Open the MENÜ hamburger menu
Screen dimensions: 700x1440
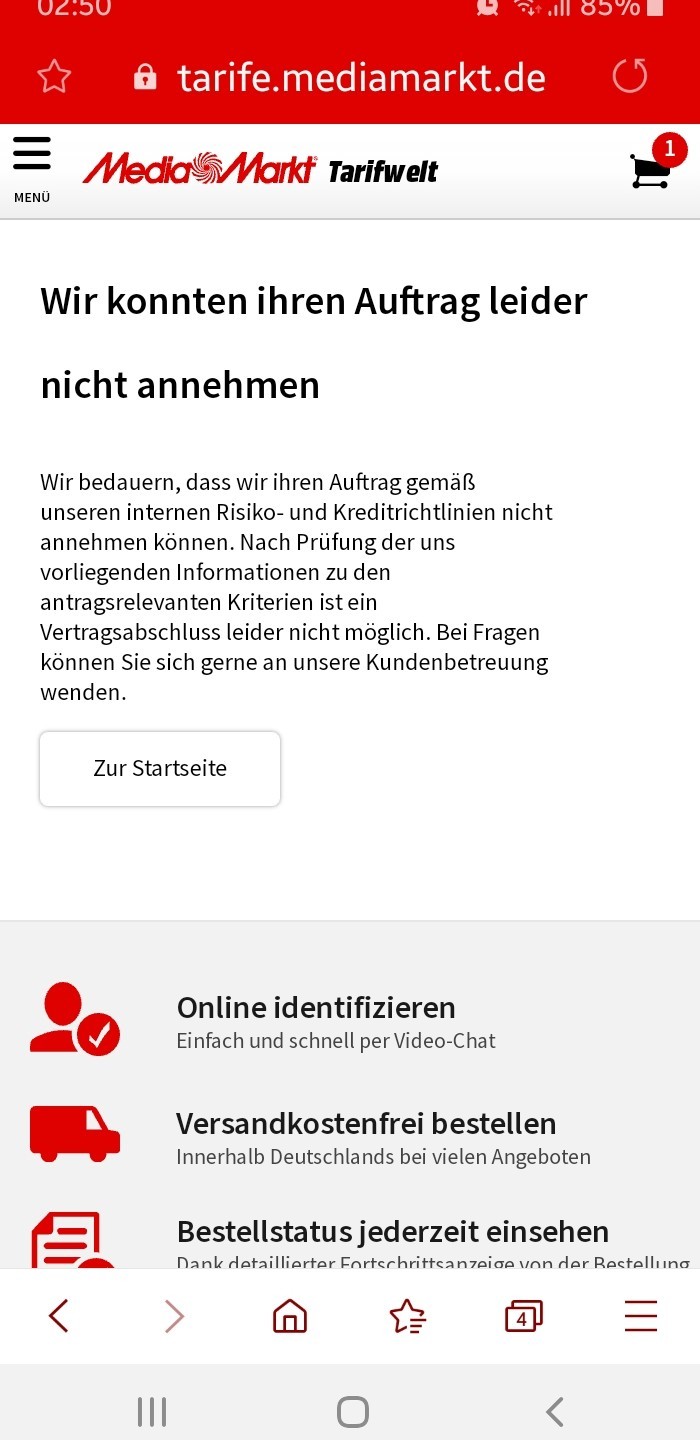32,168
